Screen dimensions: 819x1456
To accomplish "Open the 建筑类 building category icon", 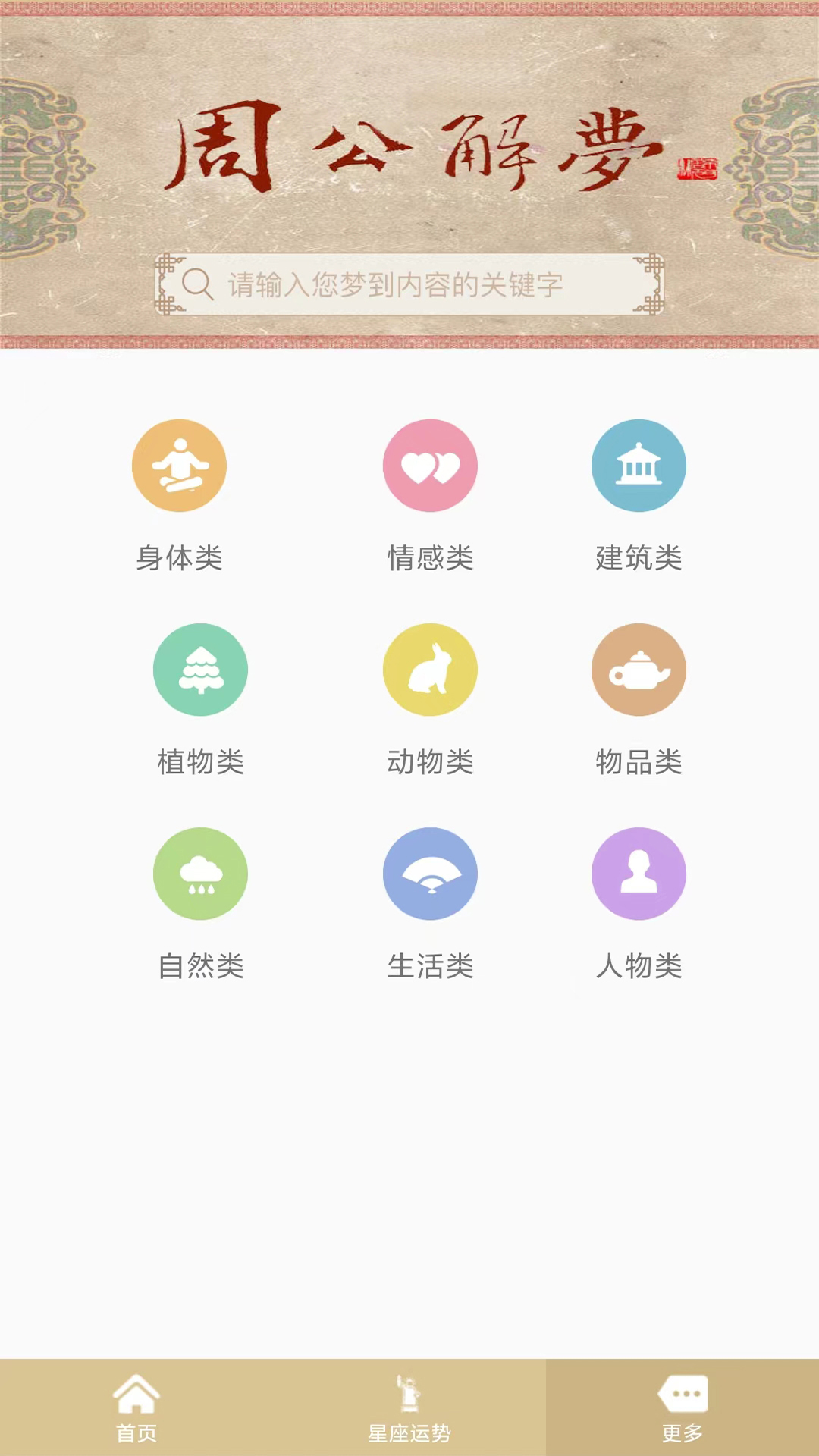I will pyautogui.click(x=639, y=466).
